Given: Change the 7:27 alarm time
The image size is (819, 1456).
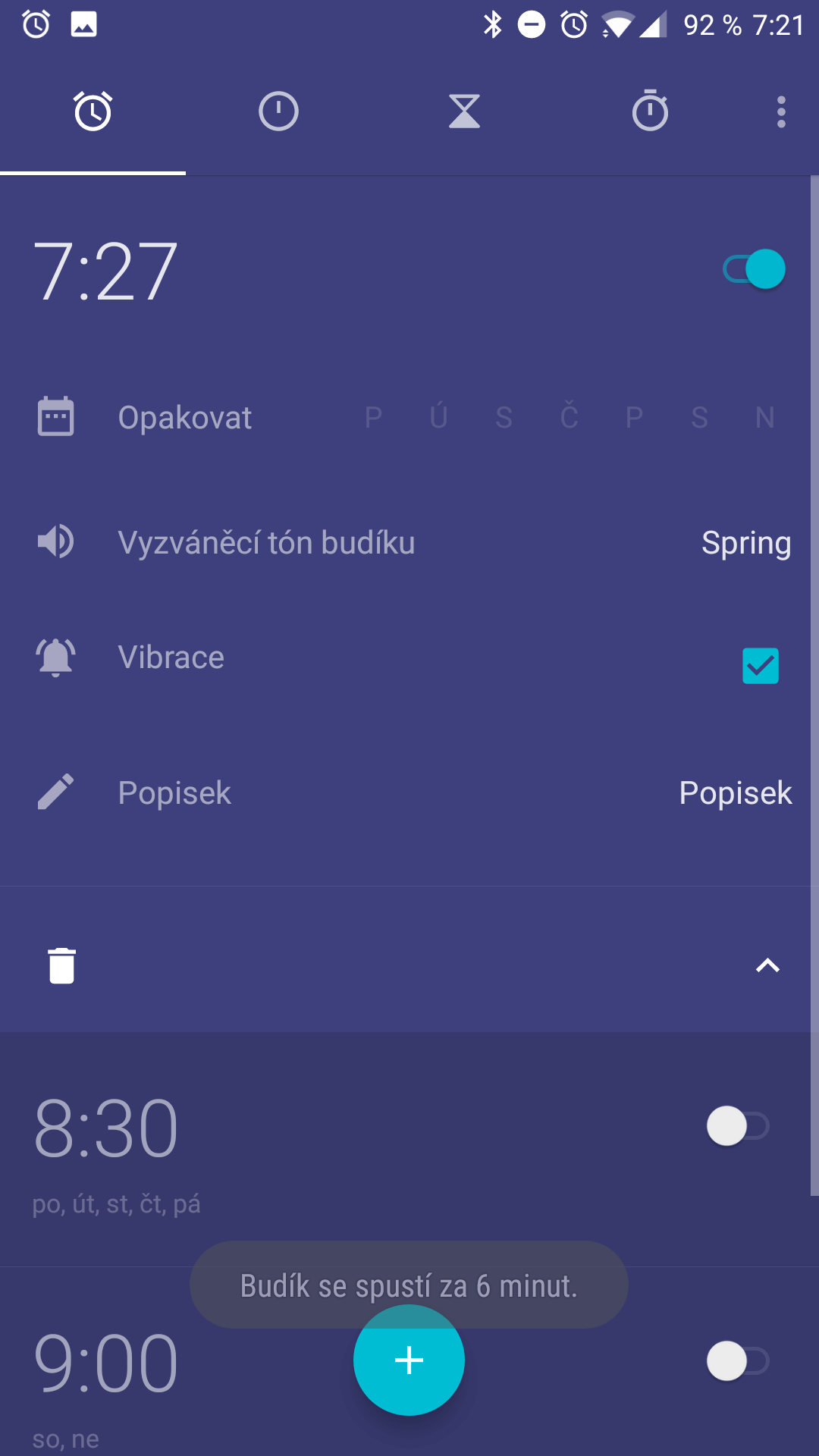Looking at the screenshot, I should coord(105,271).
